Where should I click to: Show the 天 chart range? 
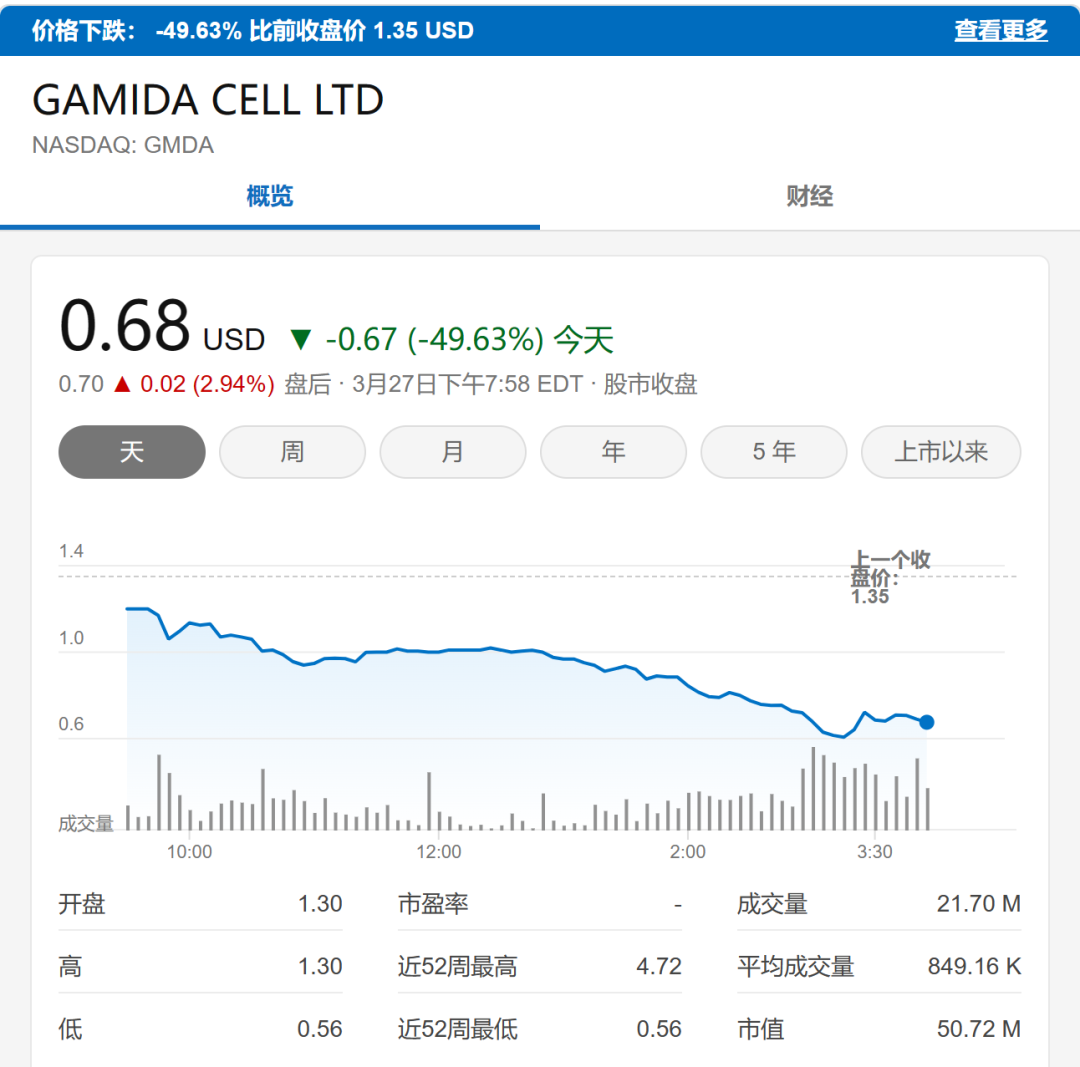pyautogui.click(x=132, y=452)
